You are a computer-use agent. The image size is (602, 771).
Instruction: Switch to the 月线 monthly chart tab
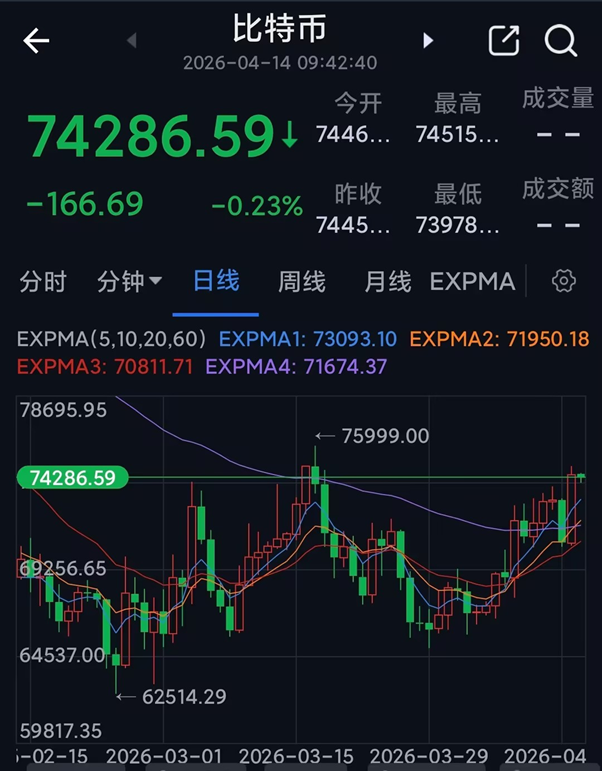388,282
